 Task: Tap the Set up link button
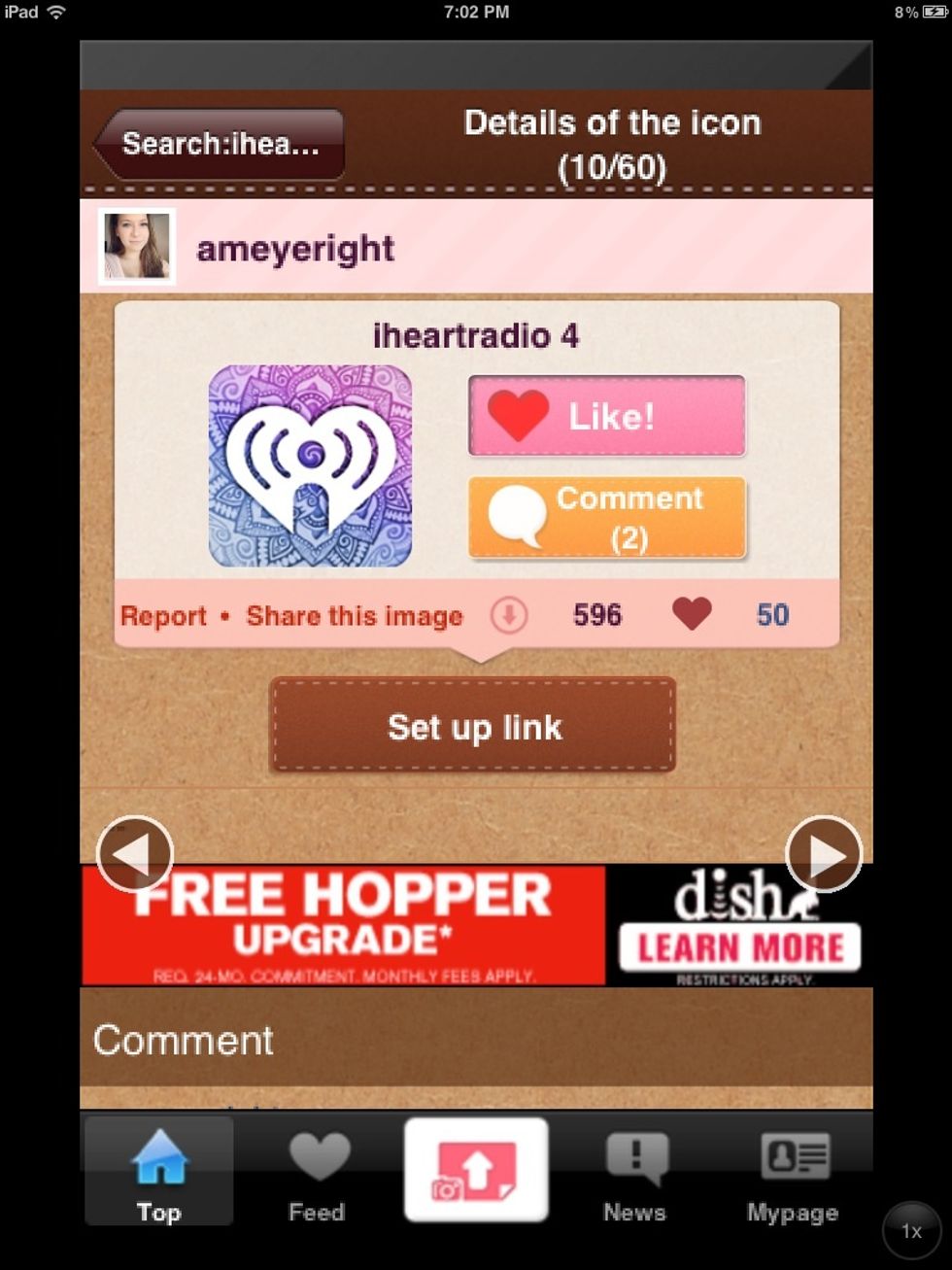(x=473, y=727)
